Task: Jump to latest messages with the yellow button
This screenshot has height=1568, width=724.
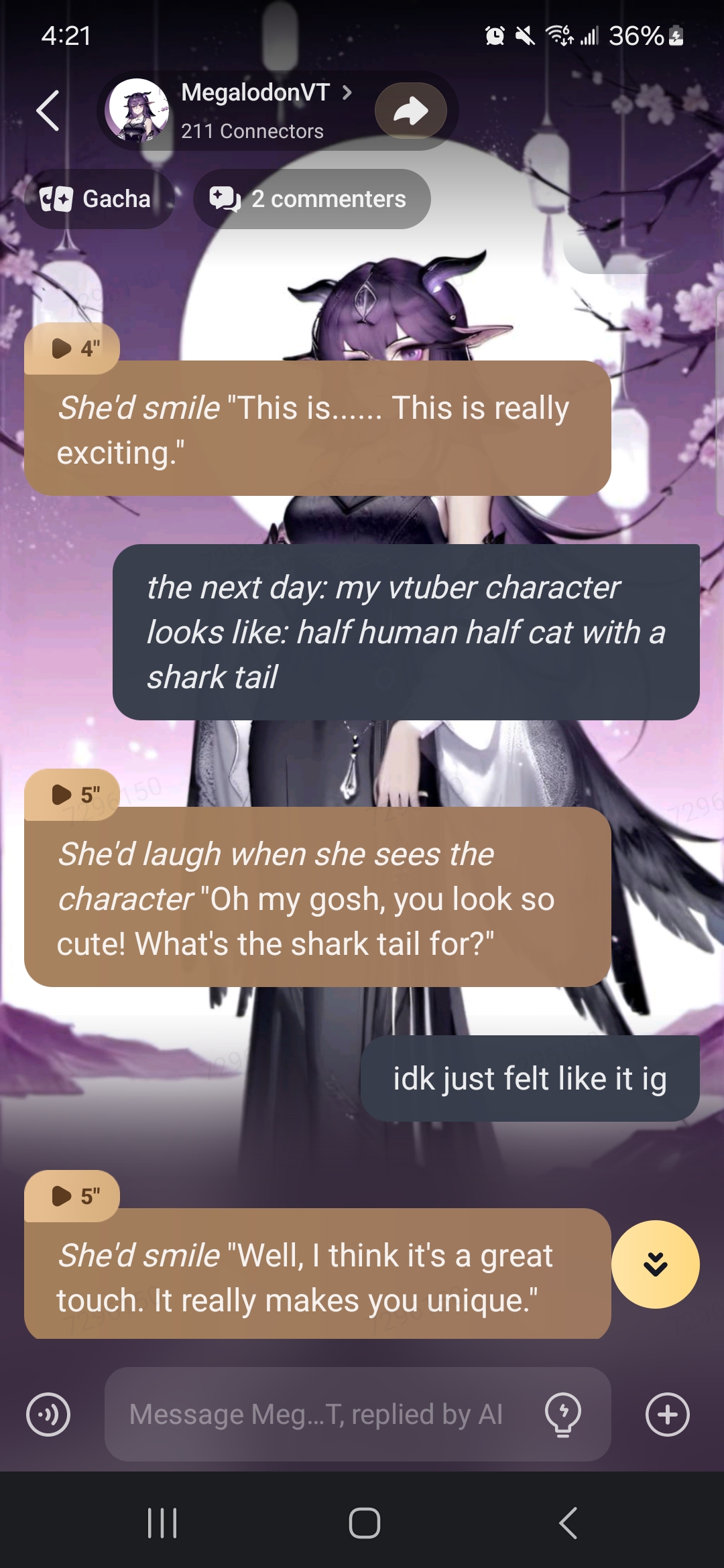Action: pyautogui.click(x=655, y=1264)
